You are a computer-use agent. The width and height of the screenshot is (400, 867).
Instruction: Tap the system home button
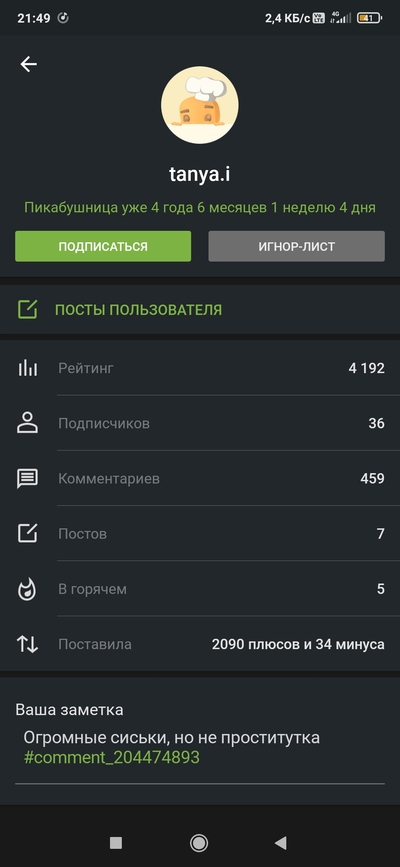[x=199, y=842]
